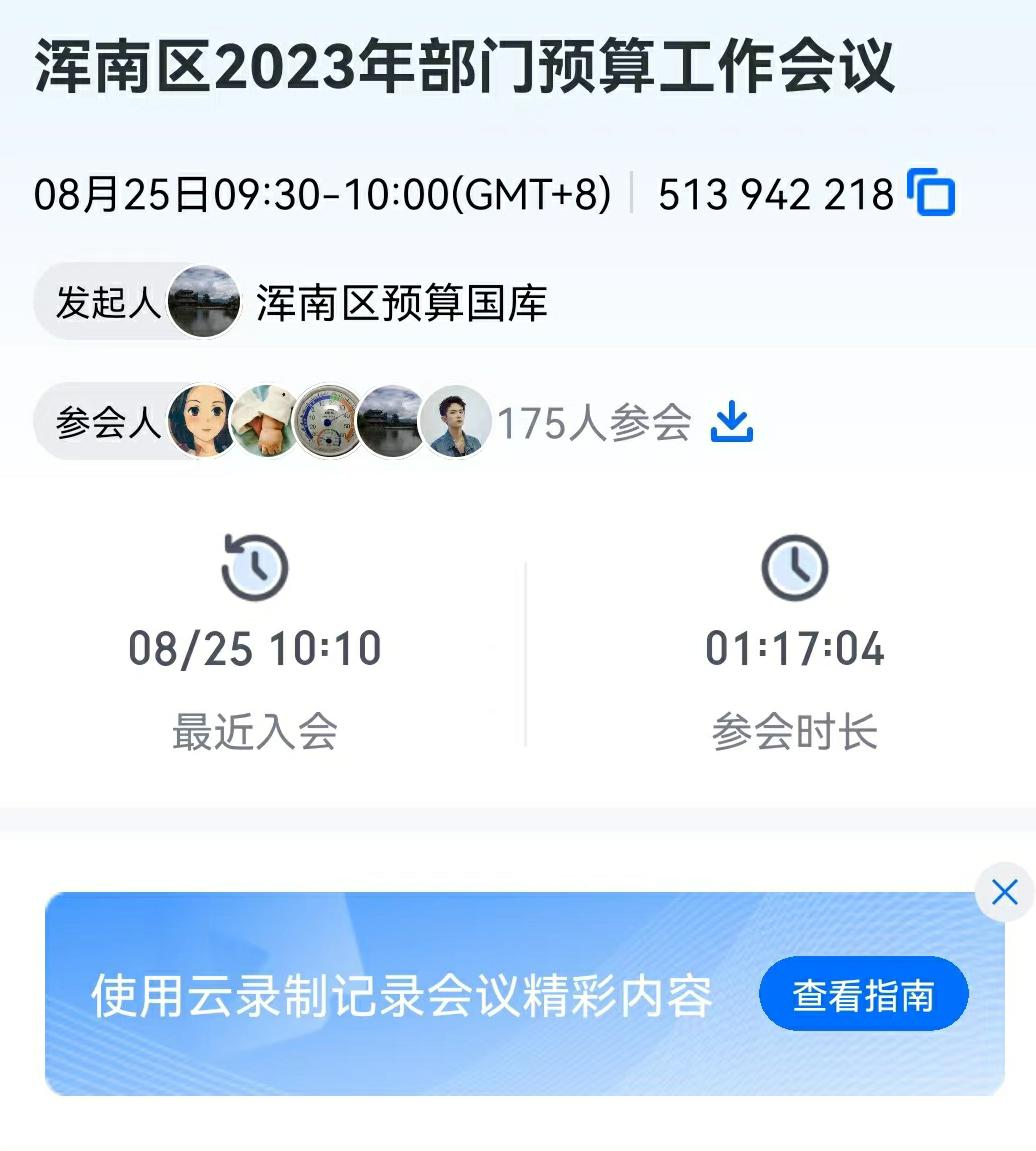Click the 参会时长 duration clock icon
The image size is (1036, 1151).
click(793, 567)
